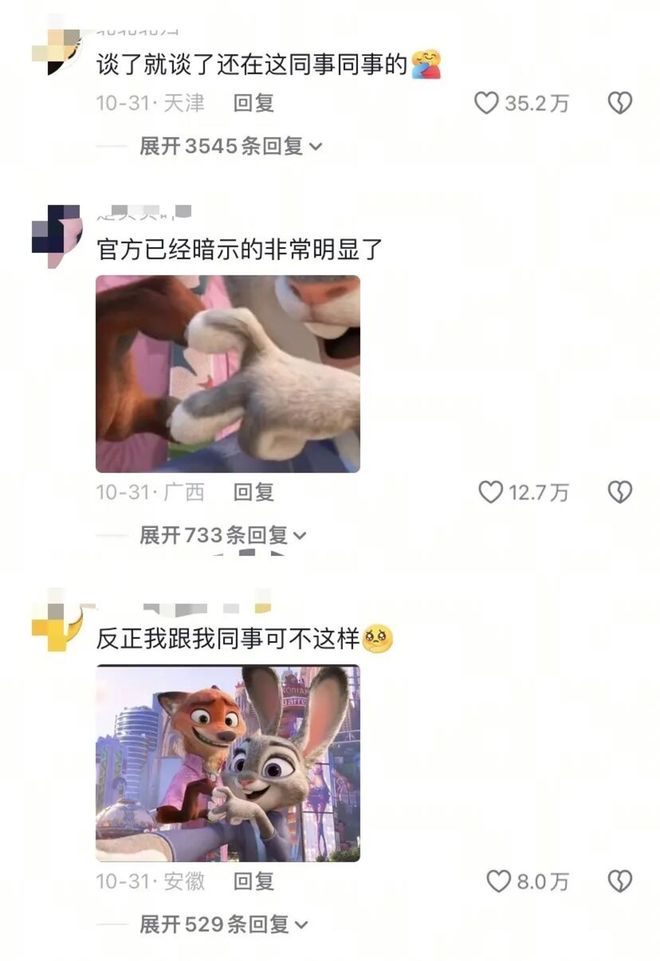Like the comment from 天津

(486, 103)
